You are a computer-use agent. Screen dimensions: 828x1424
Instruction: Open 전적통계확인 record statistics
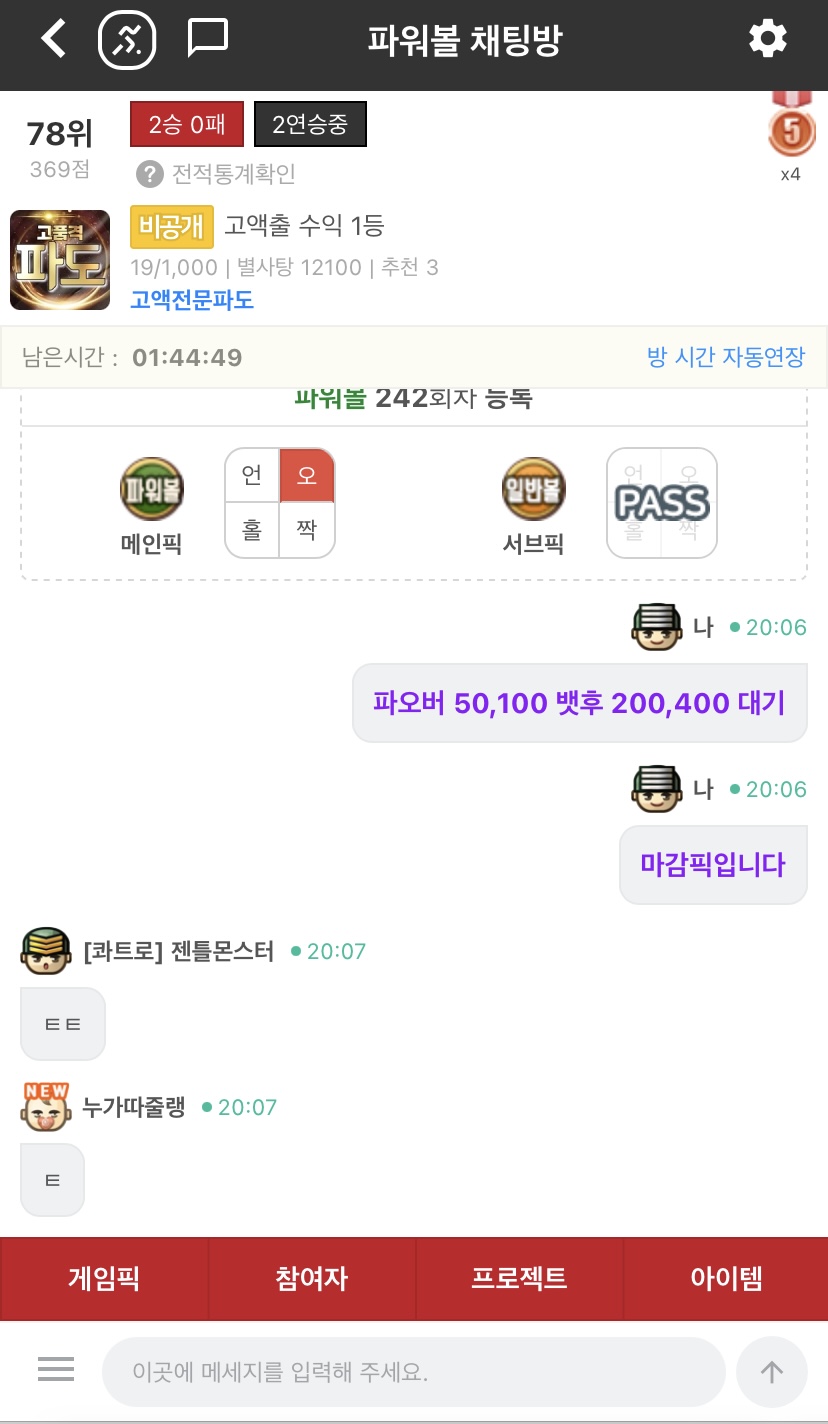point(217,174)
